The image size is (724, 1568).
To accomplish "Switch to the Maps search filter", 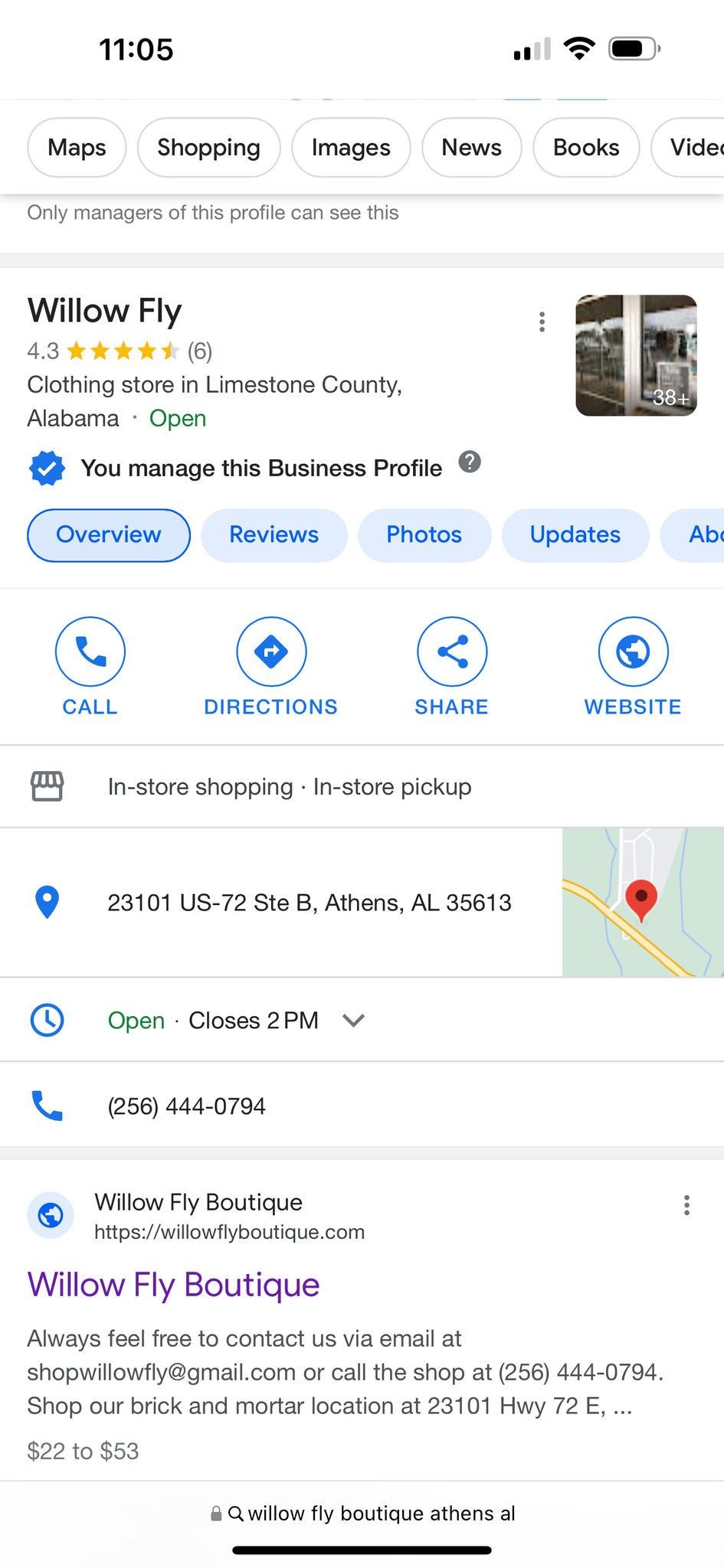I will (x=77, y=147).
